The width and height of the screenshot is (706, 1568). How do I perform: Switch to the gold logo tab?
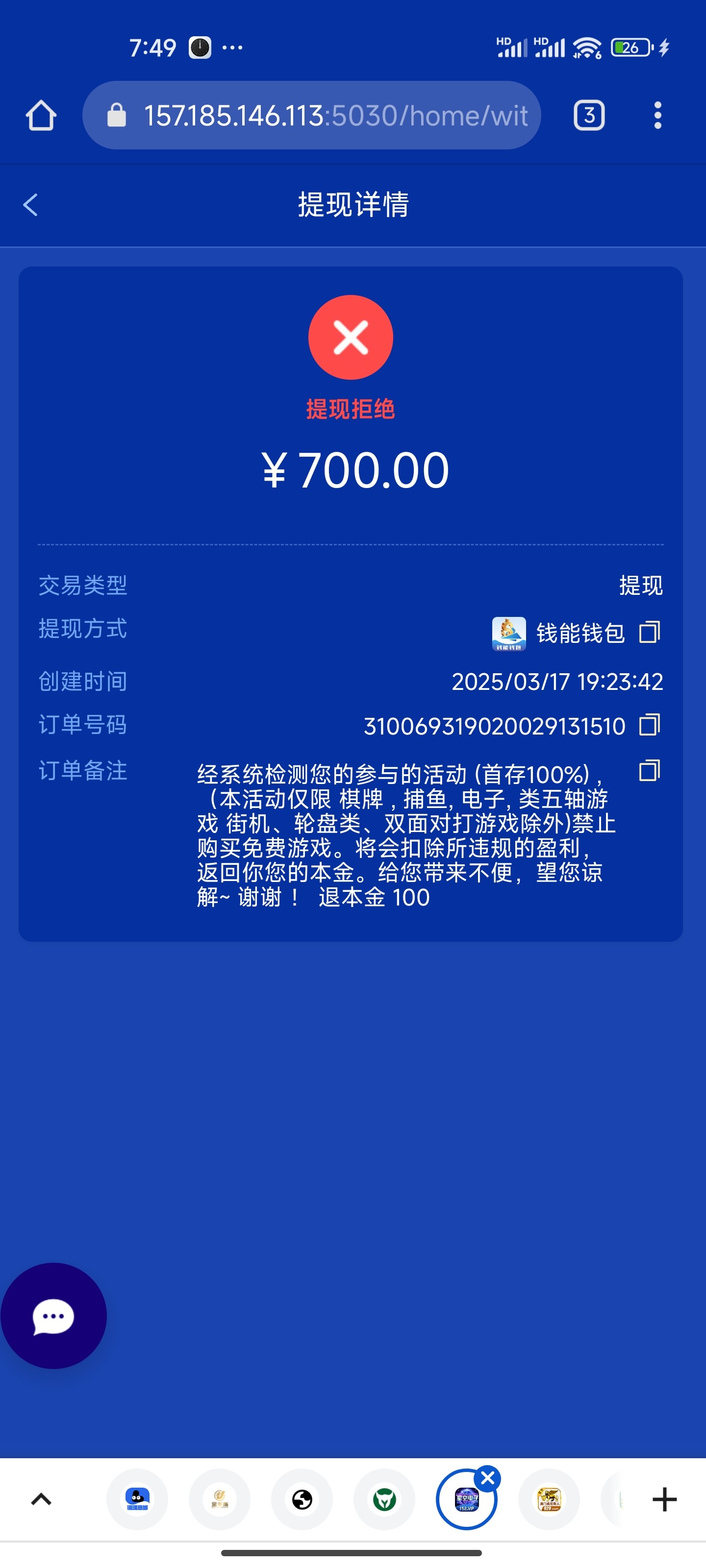pos(219,1499)
